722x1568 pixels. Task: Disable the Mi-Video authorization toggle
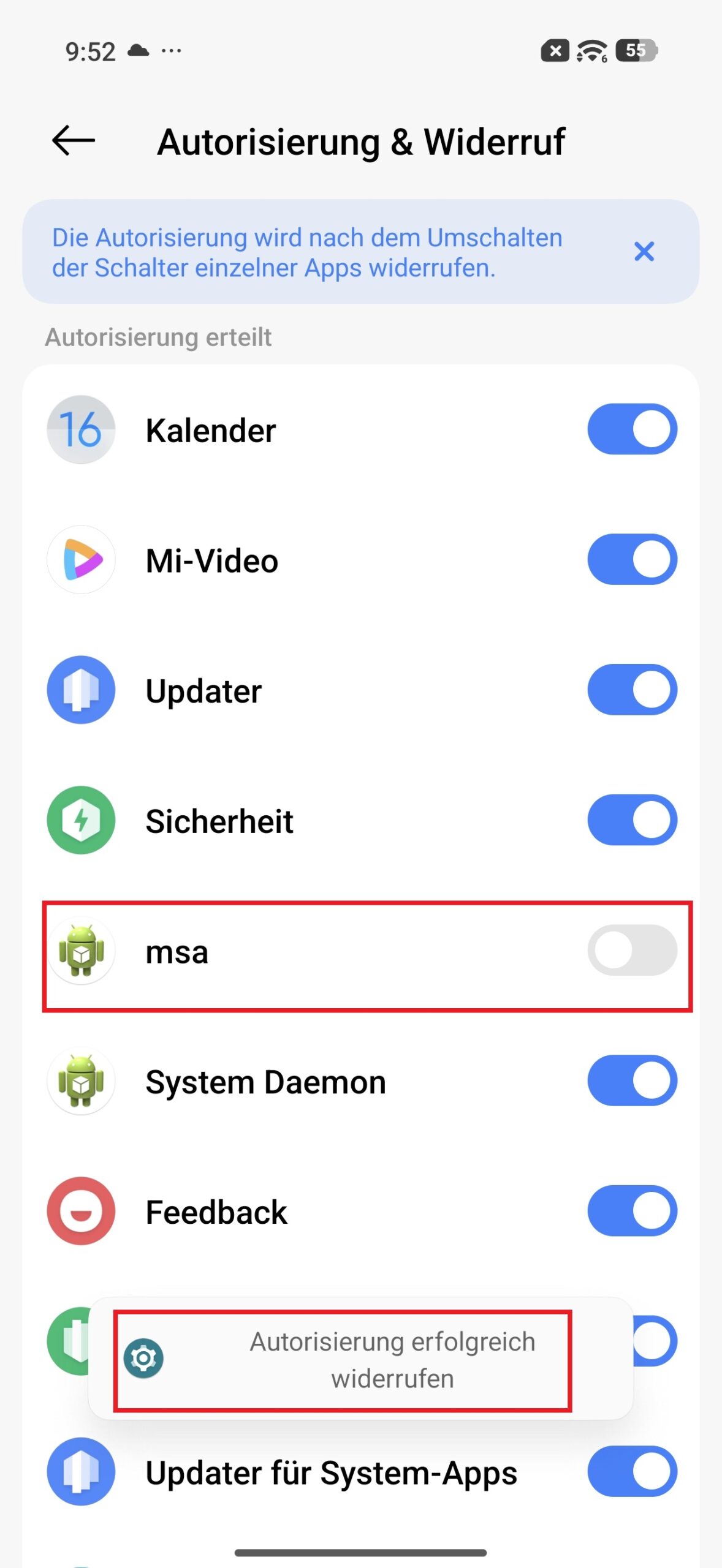632,559
